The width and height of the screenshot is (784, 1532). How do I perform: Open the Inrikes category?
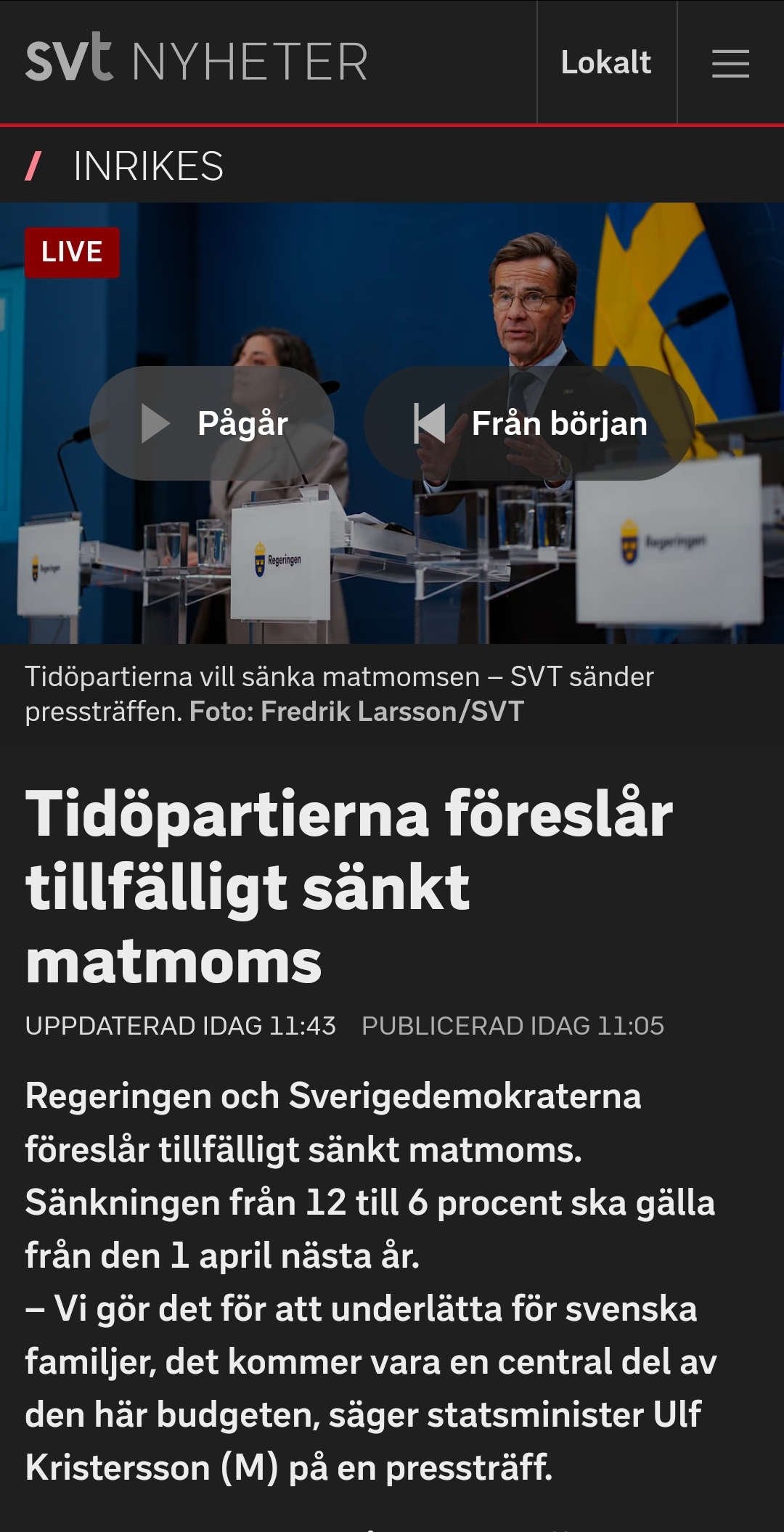148,166
